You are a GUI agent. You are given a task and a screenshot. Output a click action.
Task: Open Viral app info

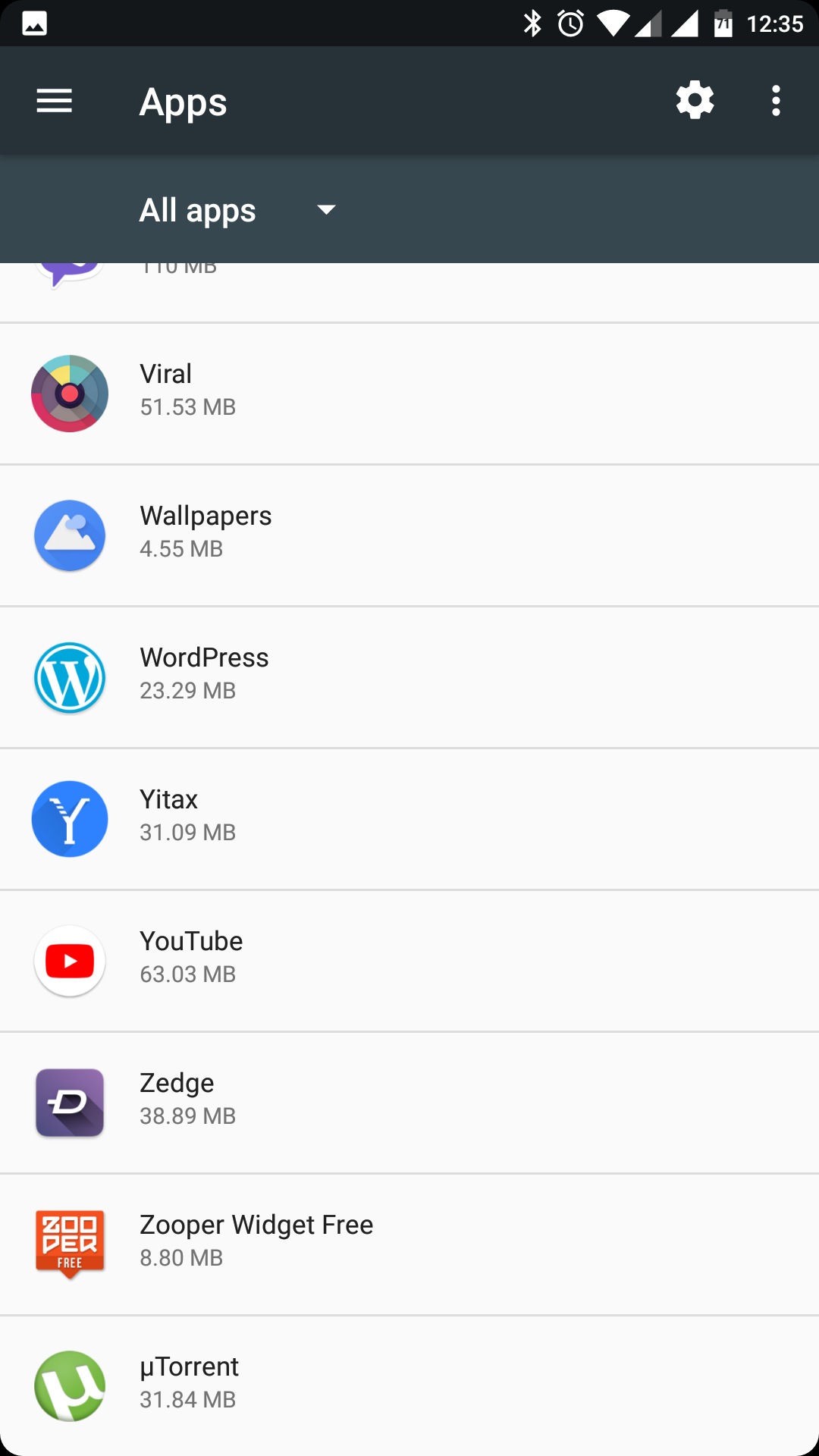click(x=409, y=394)
